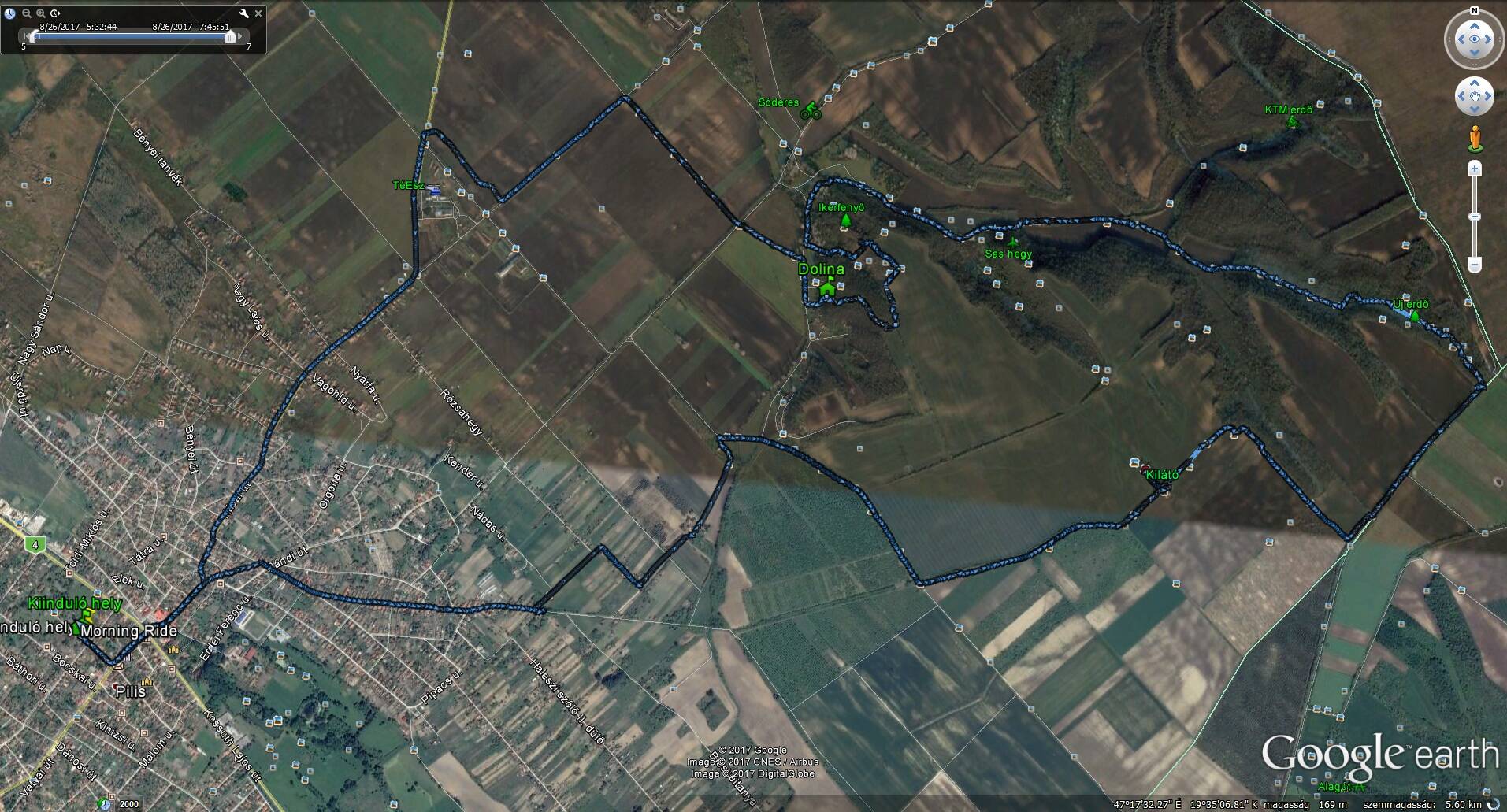Play the time animation
The height and width of the screenshot is (812, 1507).
click(55, 13)
